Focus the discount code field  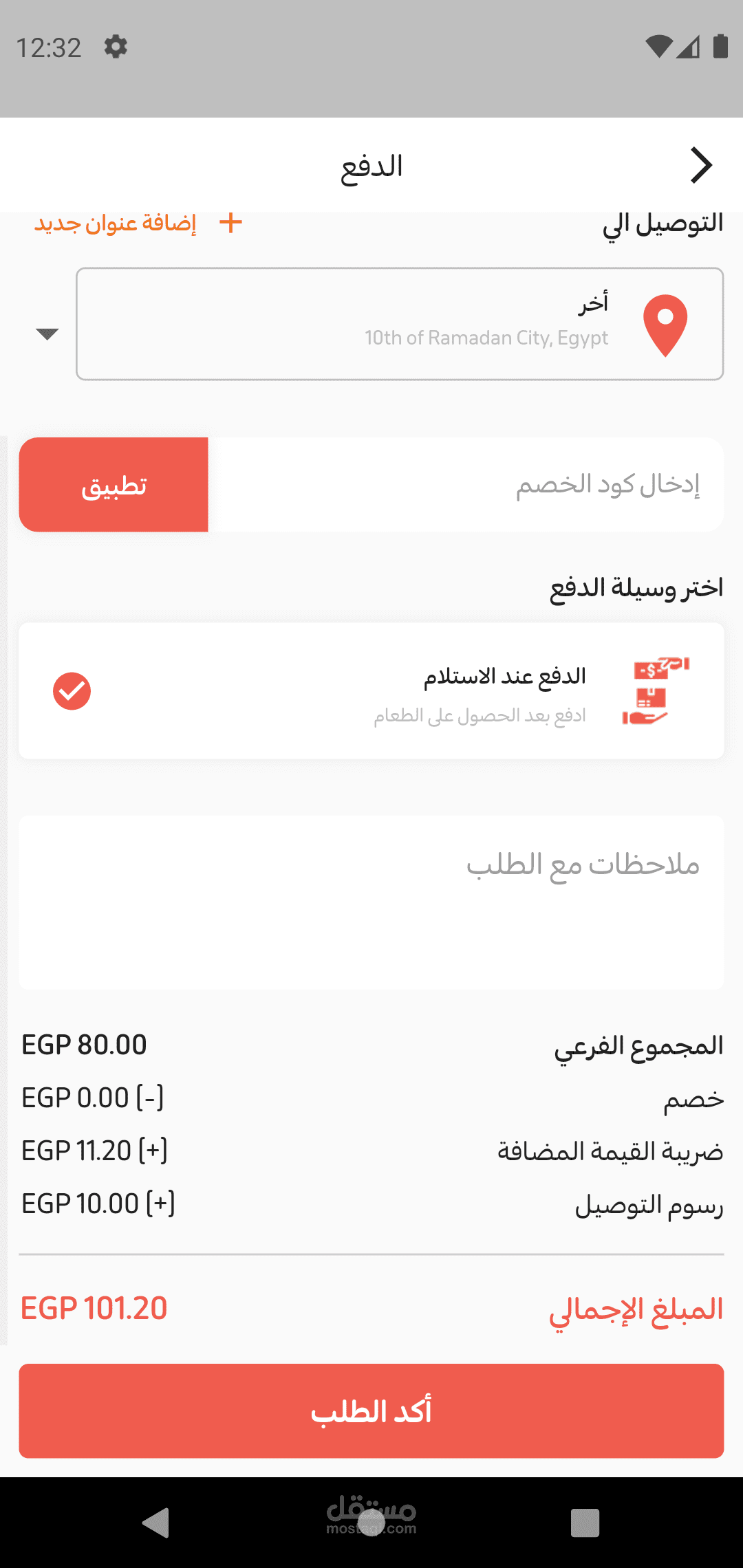465,485
